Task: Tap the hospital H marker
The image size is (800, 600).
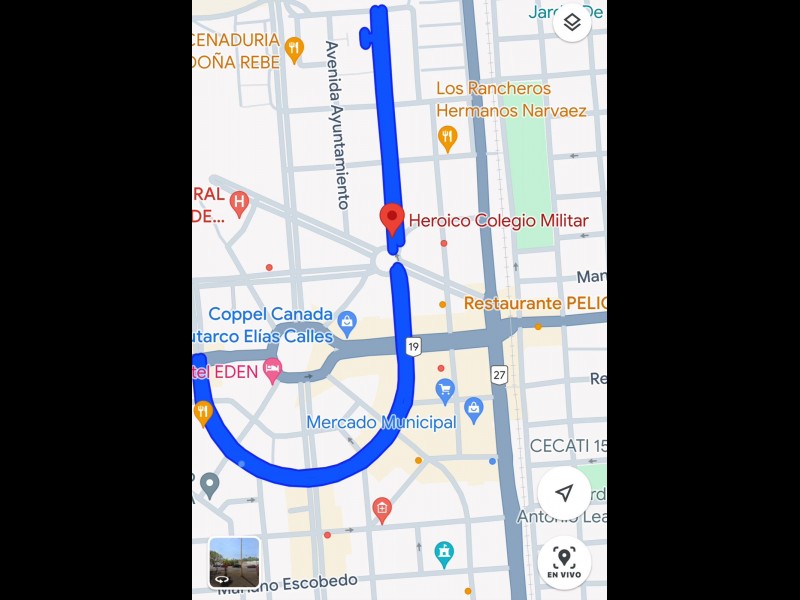Action: 238,205
